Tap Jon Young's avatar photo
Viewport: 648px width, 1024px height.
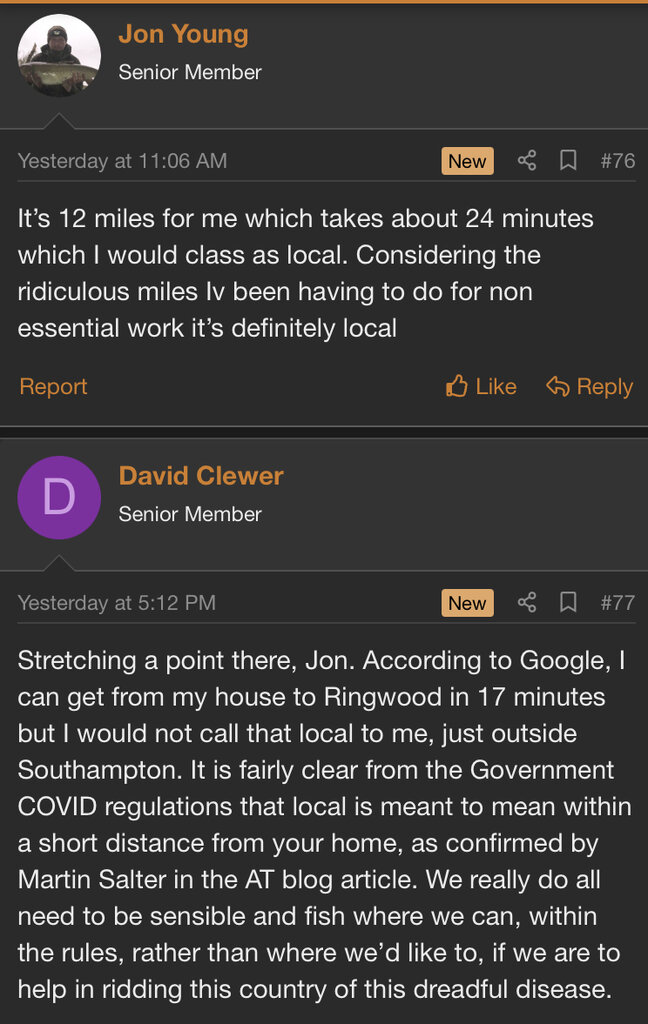pyautogui.click(x=59, y=56)
